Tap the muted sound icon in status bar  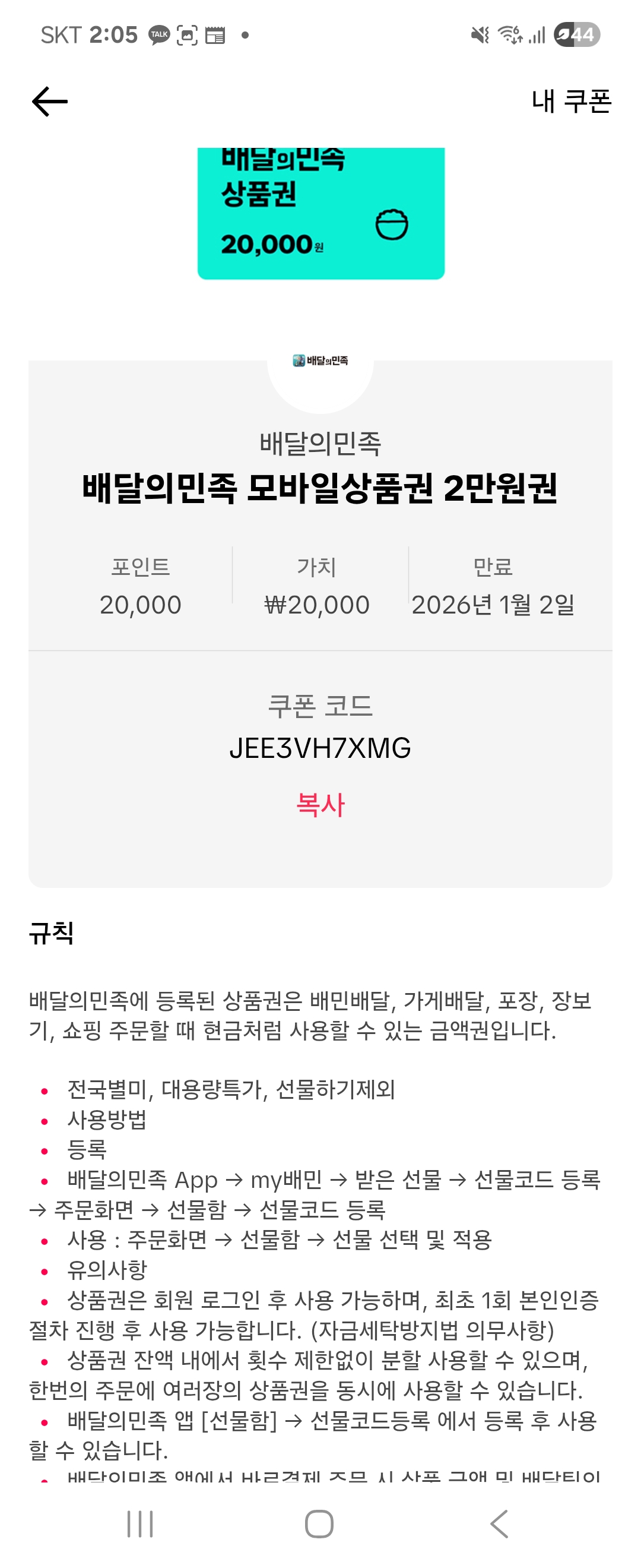point(480,34)
